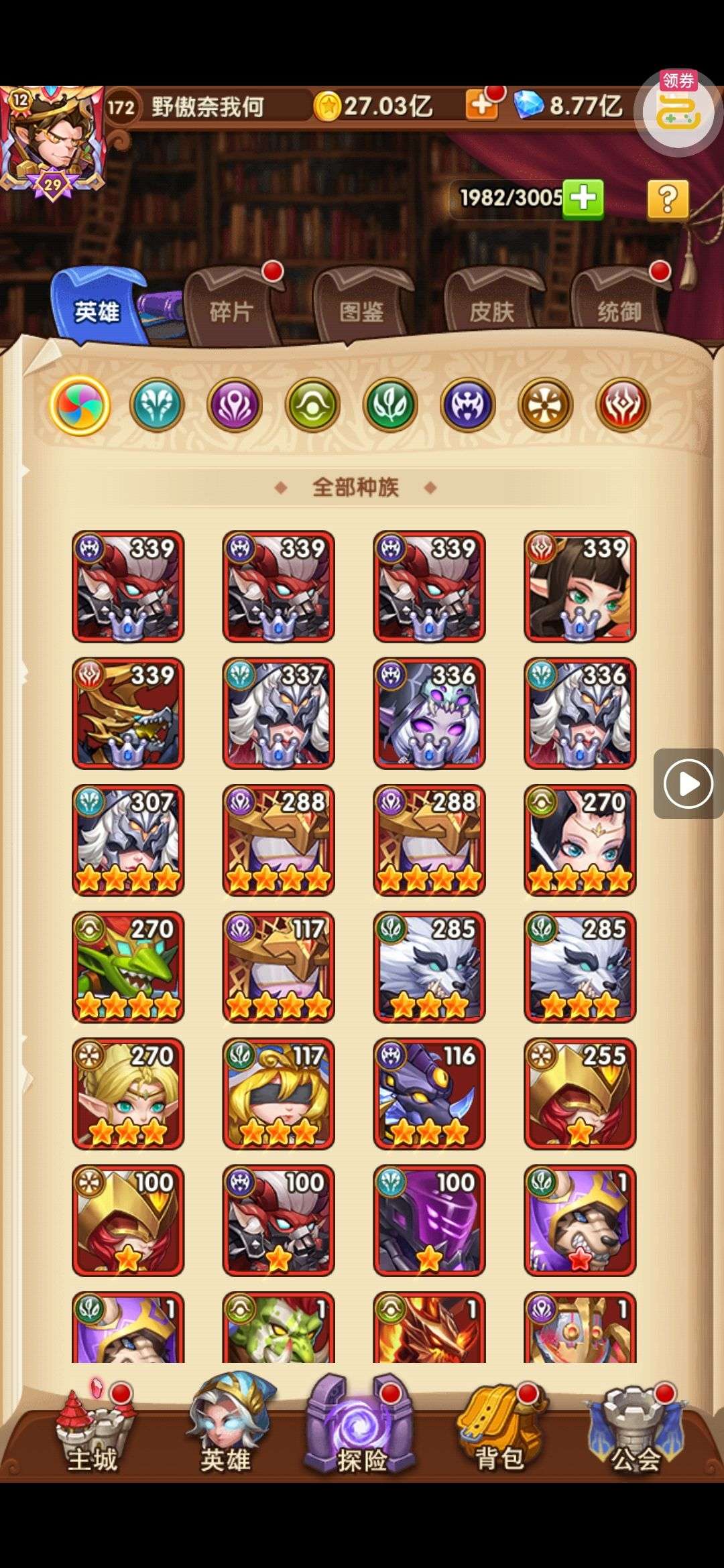Tap the yellow question mark help button
The height and width of the screenshot is (1568, 724).
(667, 199)
